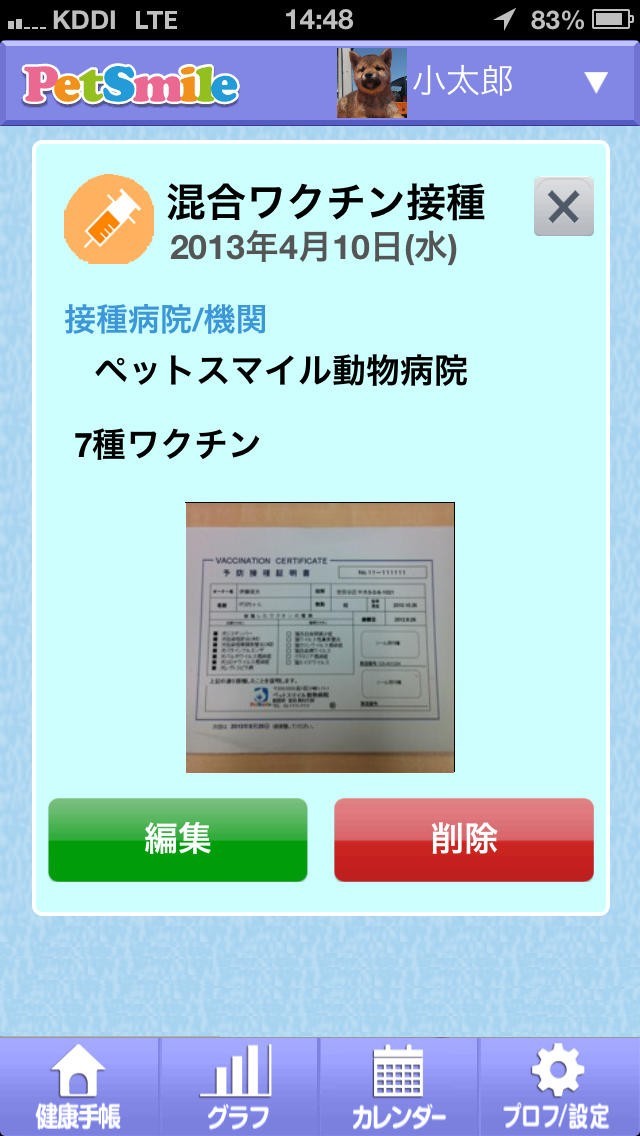Delete this record with 削除
This screenshot has width=640, height=1136.
pos(464,839)
